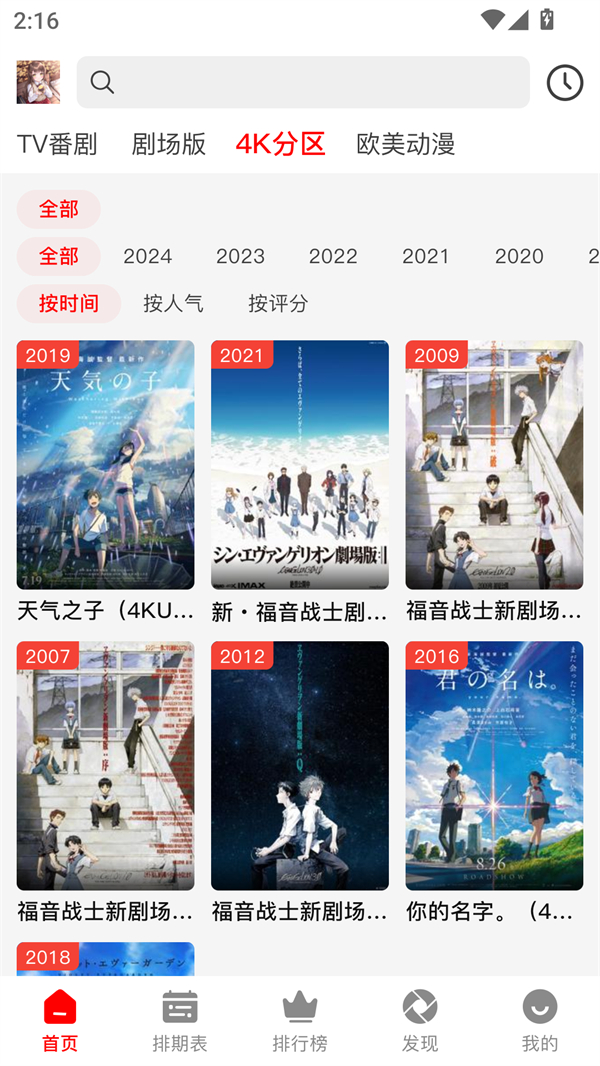Switch to the 剧场版 tab
This screenshot has width=600, height=1066.
[x=168, y=144]
